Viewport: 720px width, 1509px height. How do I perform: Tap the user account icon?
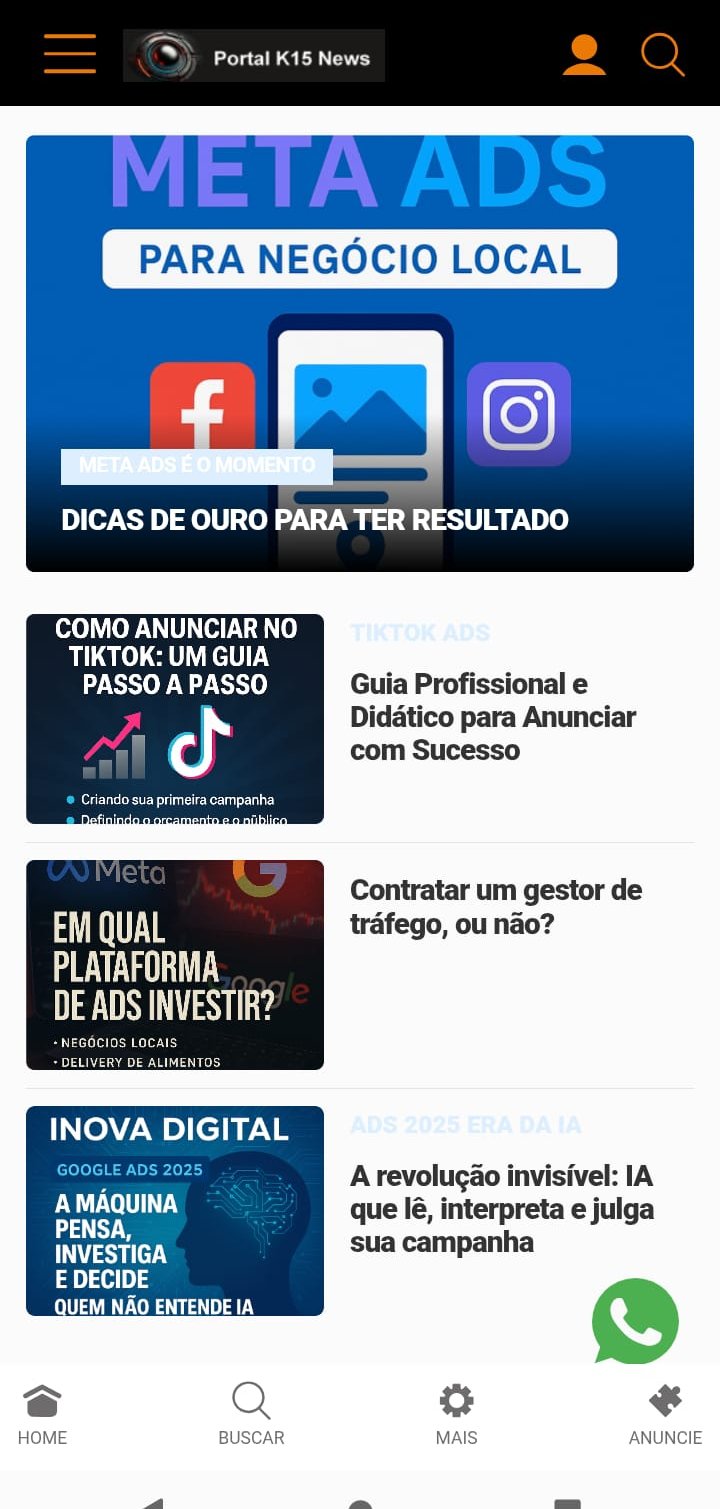pos(584,54)
